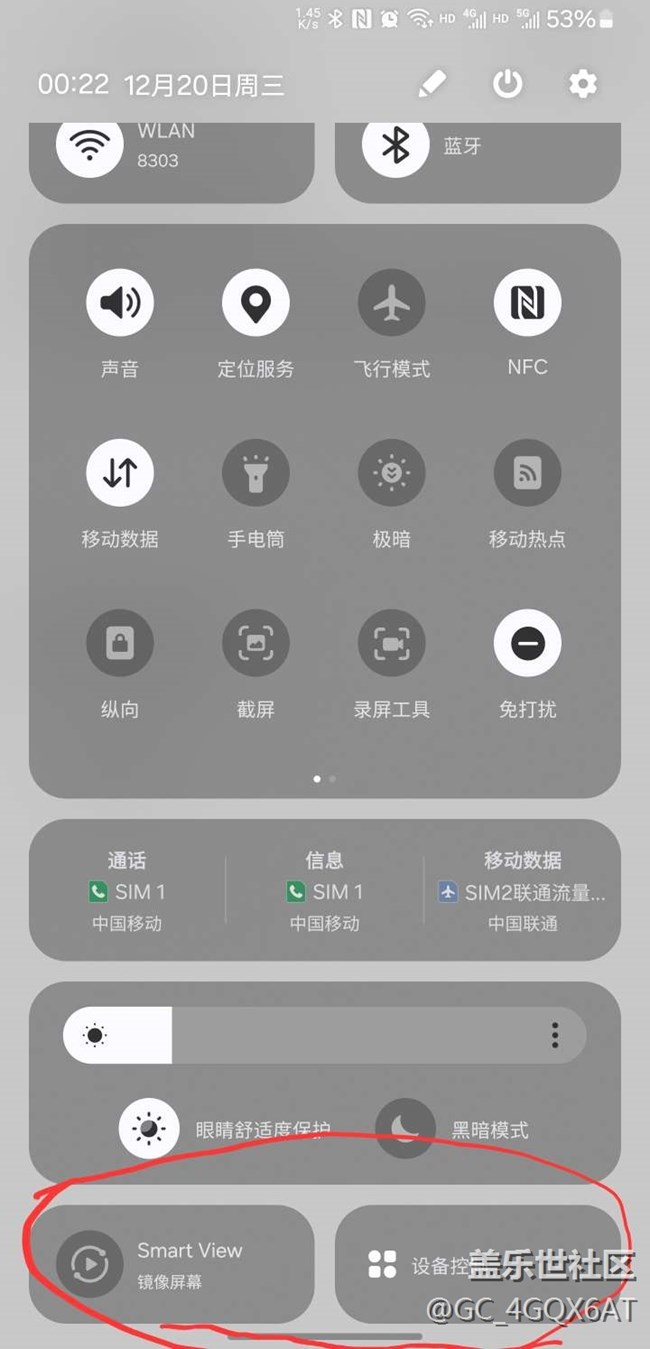This screenshot has width=650, height=1349.
Task: Open brightness options via the three-dot icon
Action: [555, 1035]
